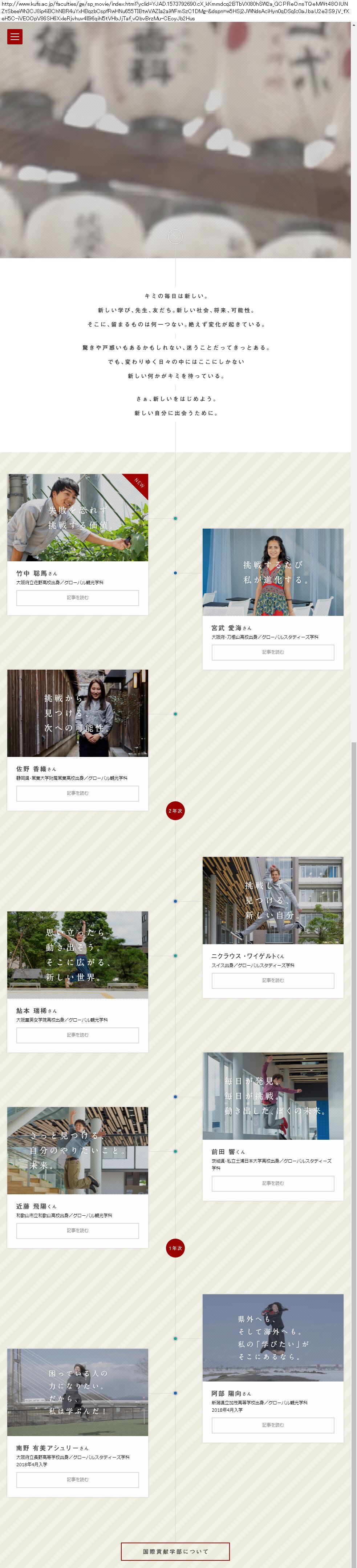The width and height of the screenshot is (357, 1568).
Task: Read article for 宮武 愛海
Action: [x=272, y=652]
